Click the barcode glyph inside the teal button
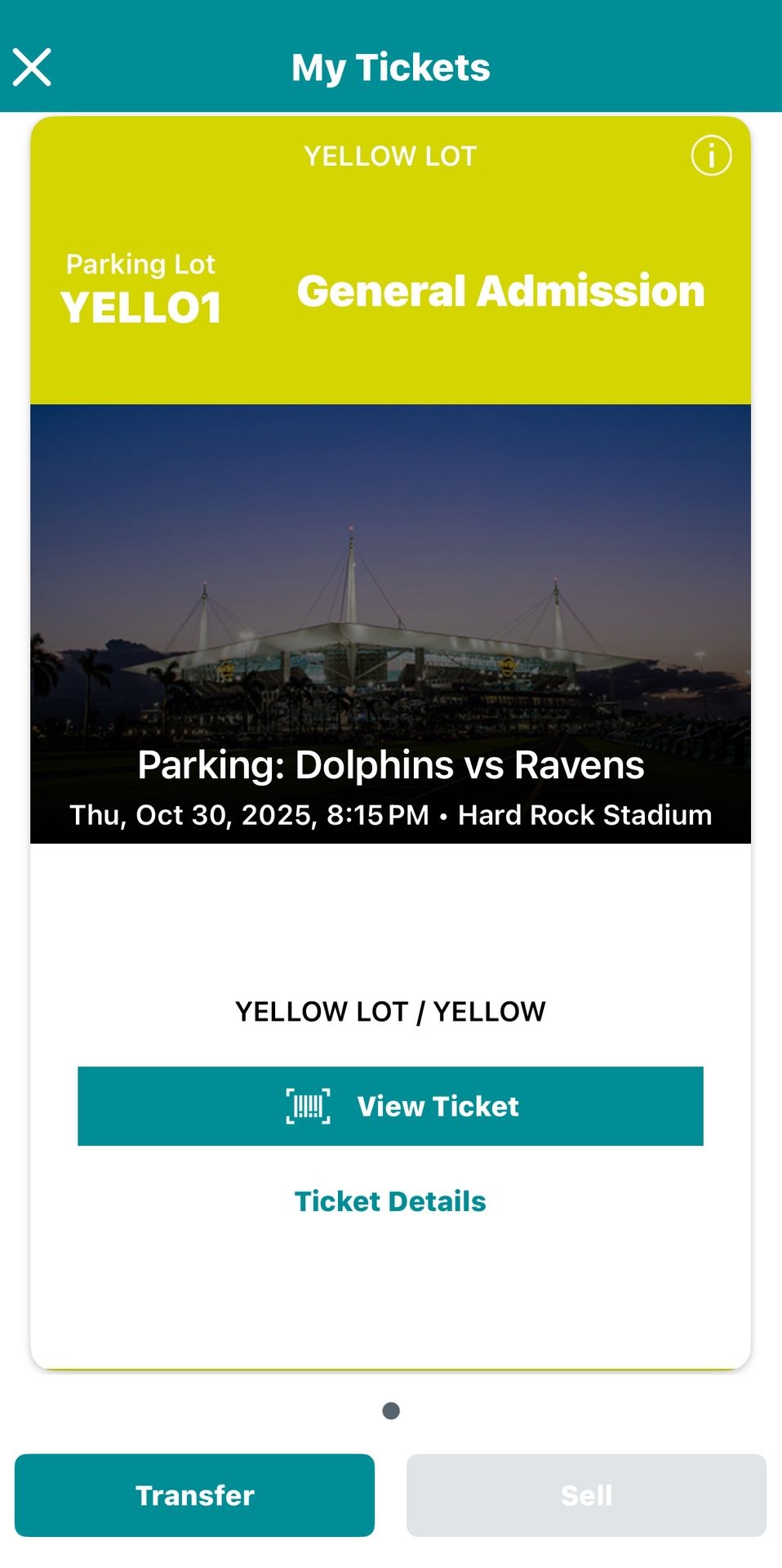The width and height of the screenshot is (782, 1568). [x=308, y=1106]
